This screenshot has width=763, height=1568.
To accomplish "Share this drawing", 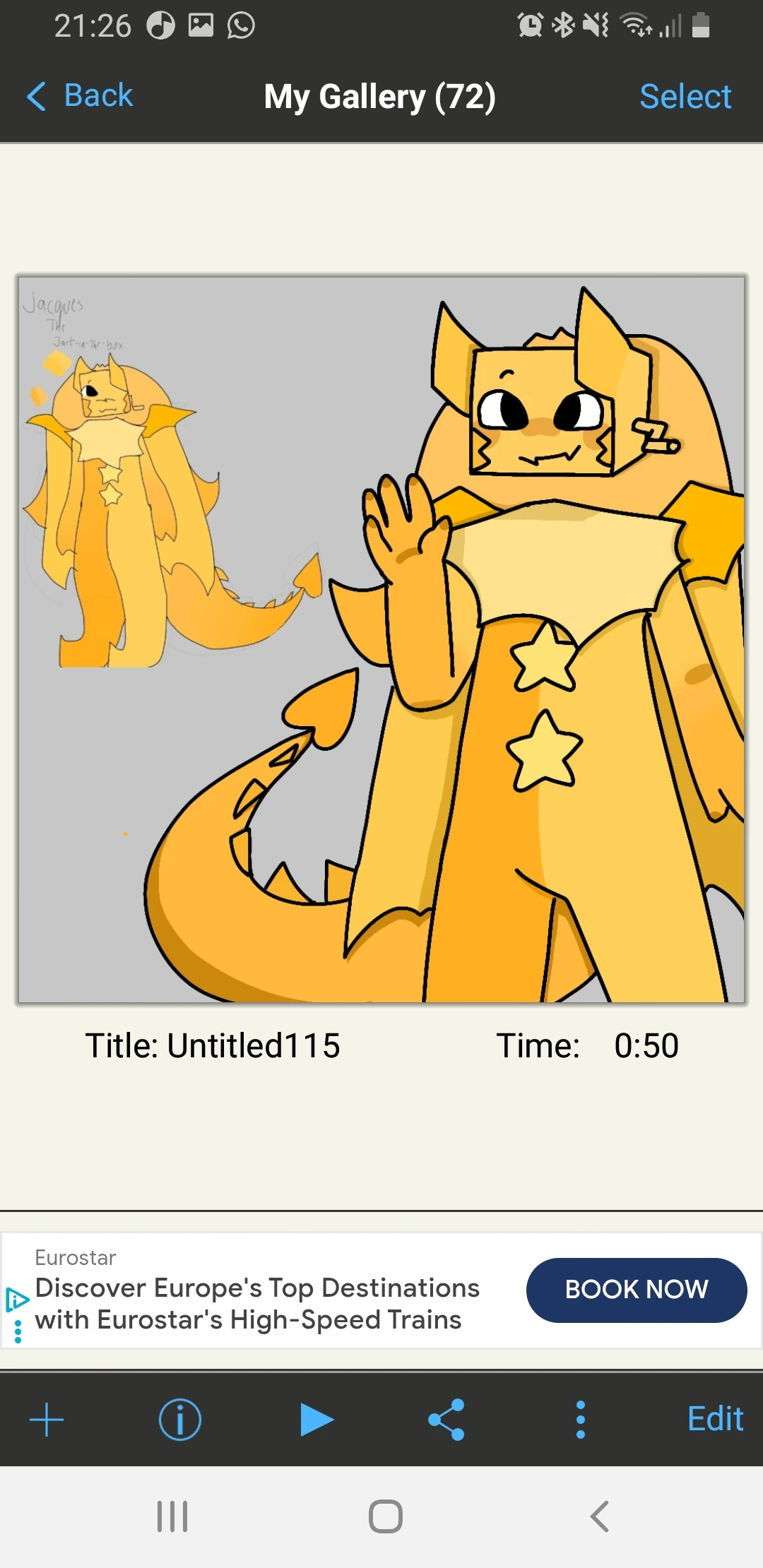I will (446, 1420).
